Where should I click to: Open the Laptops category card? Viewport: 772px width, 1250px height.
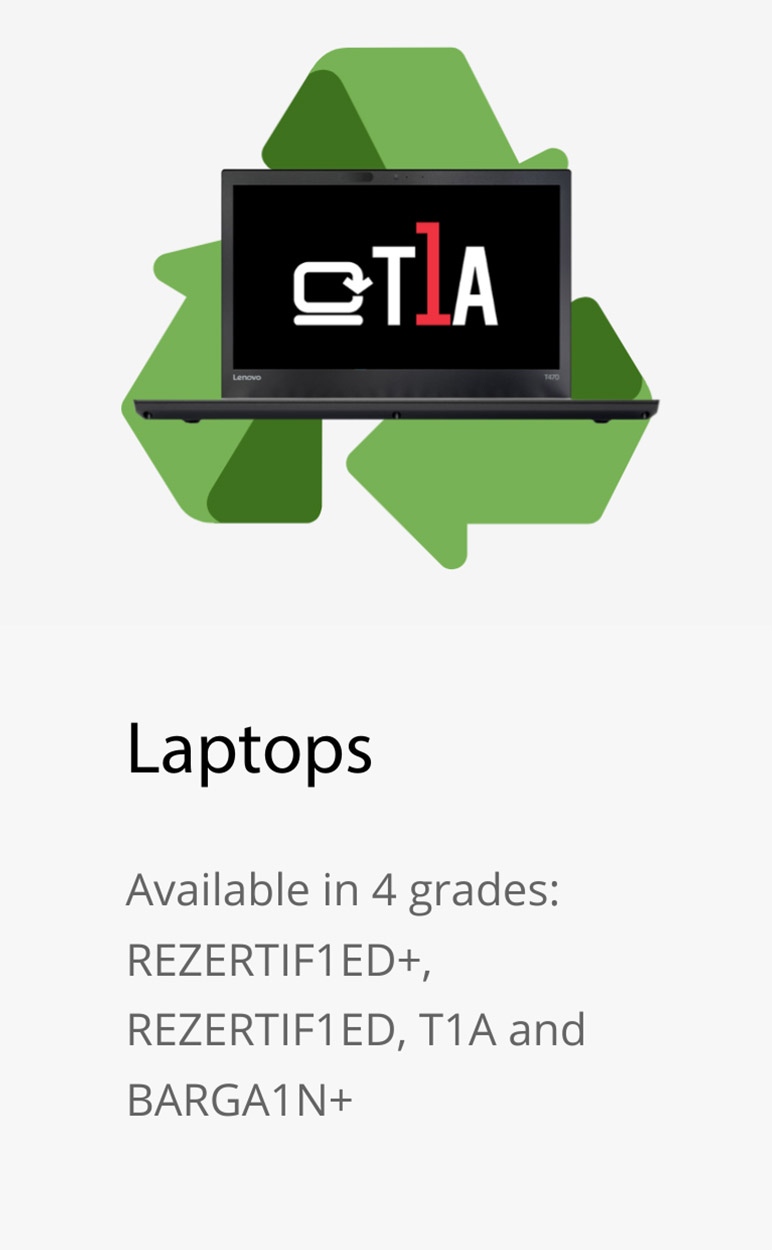point(249,748)
